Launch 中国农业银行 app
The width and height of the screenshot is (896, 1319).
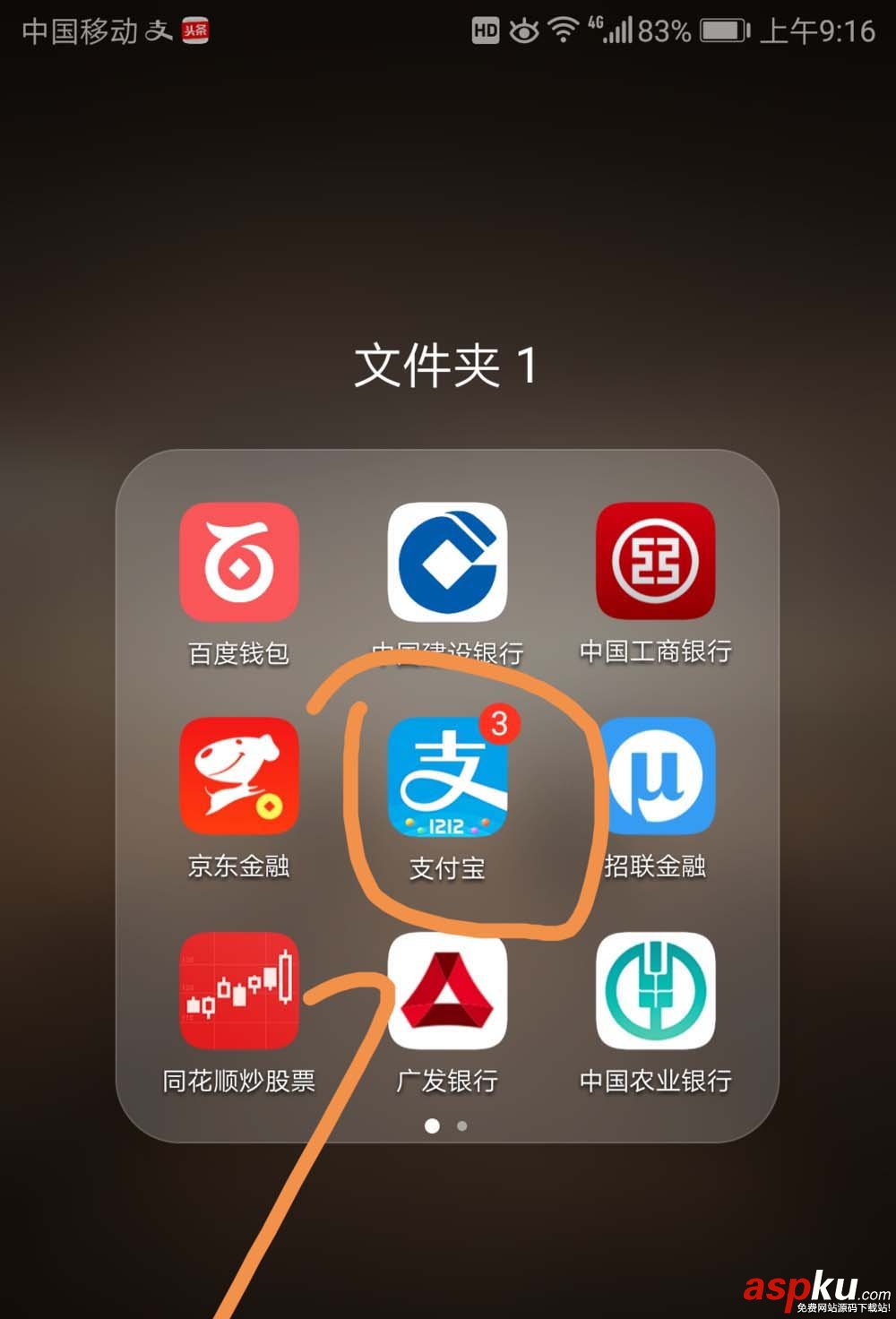click(655, 990)
